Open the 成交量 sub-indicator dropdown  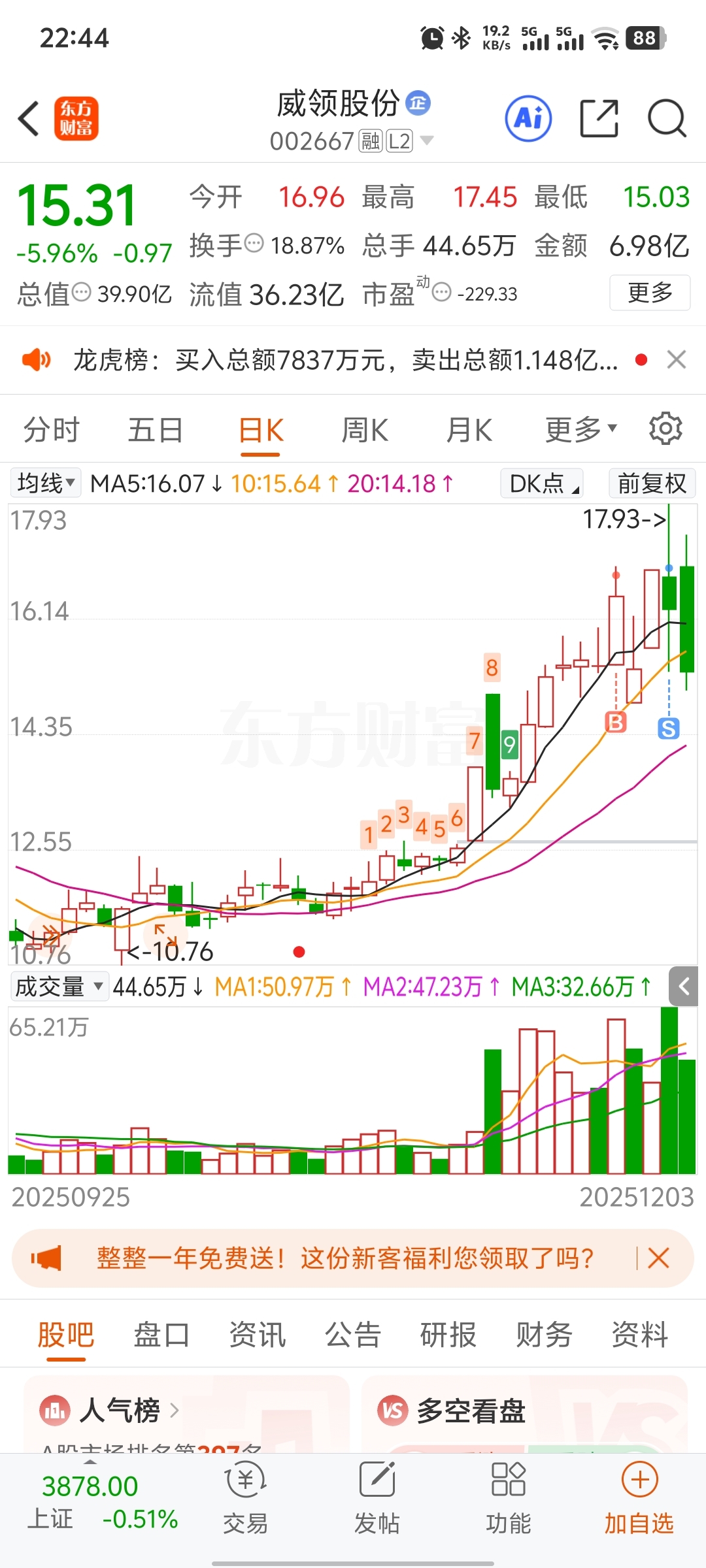coord(59,987)
